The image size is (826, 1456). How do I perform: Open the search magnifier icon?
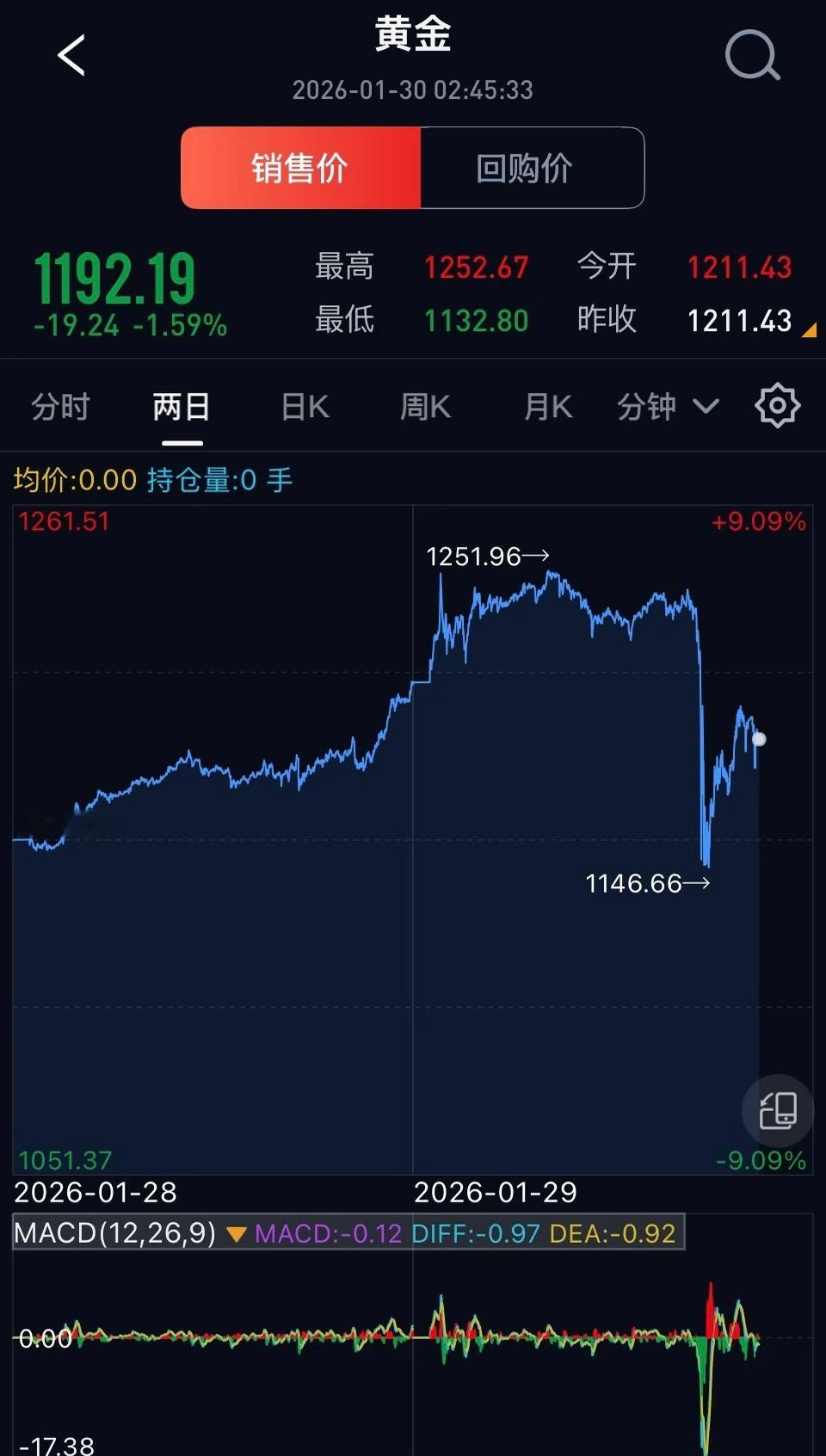753,56
